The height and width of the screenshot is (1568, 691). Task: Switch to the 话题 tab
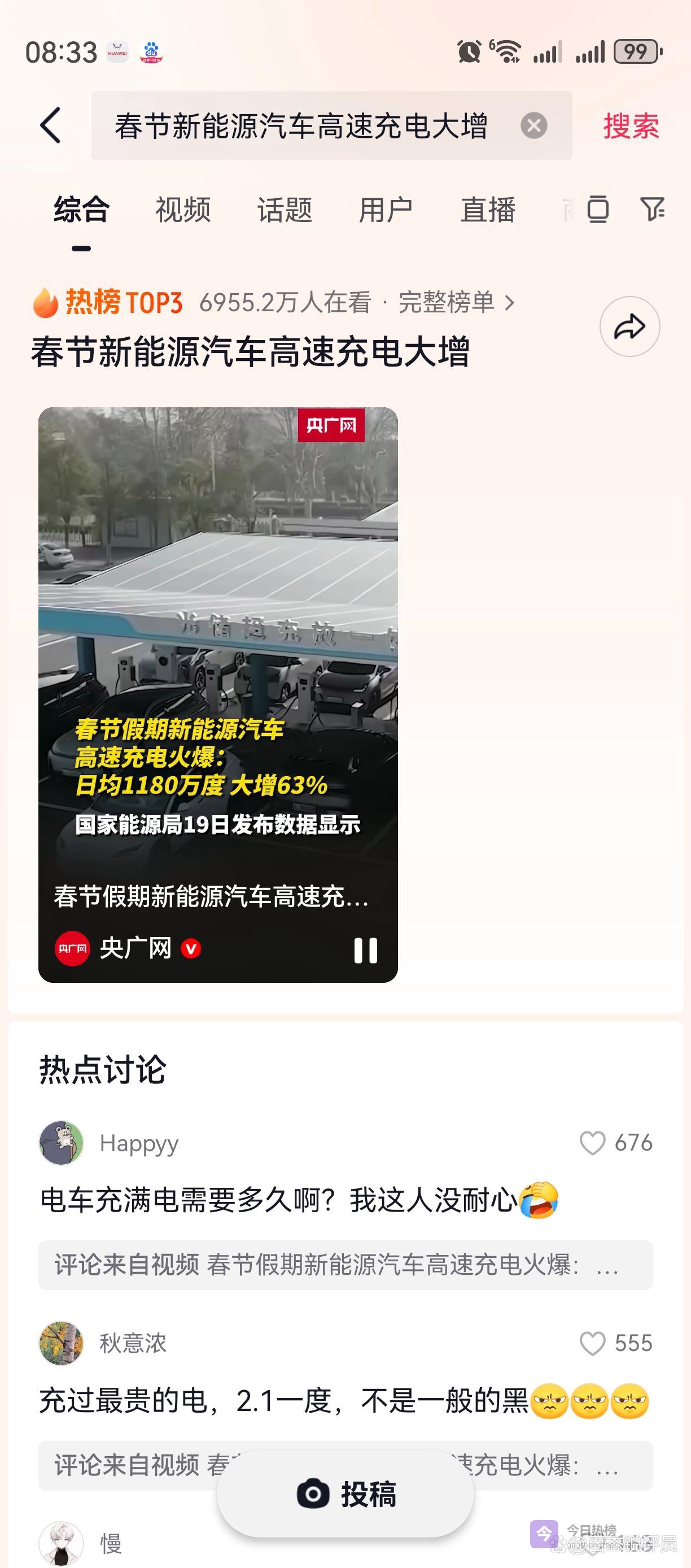284,210
